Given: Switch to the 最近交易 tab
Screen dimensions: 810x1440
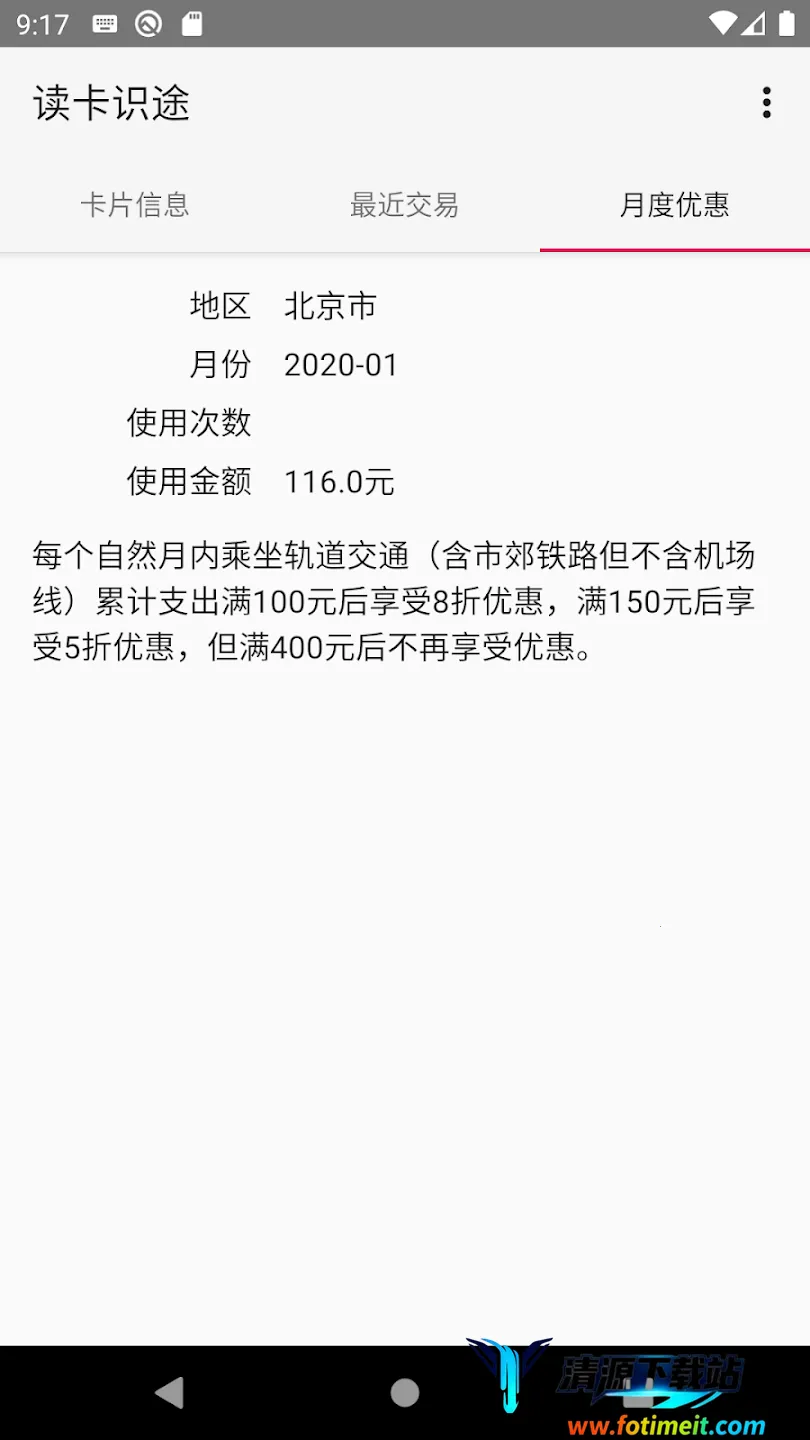Looking at the screenshot, I should 404,205.
